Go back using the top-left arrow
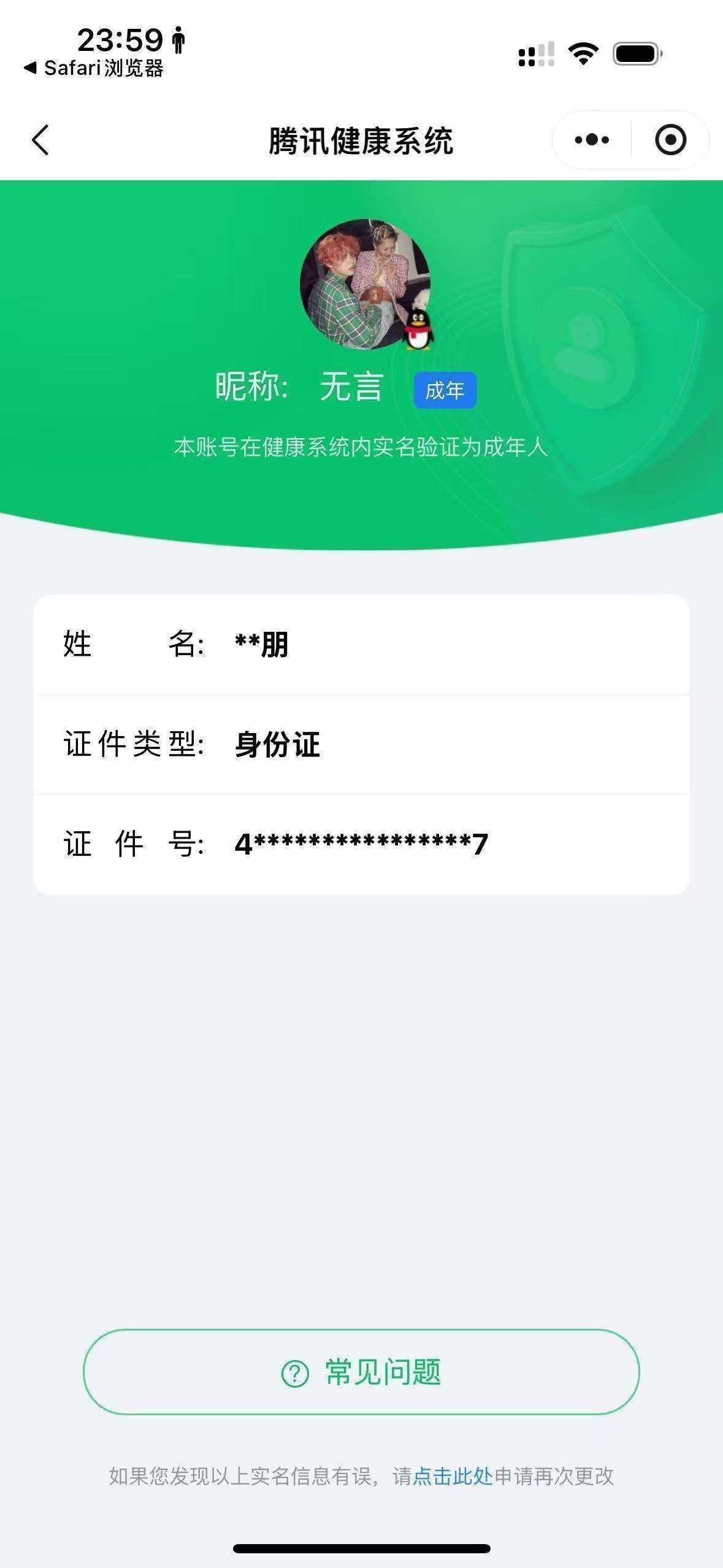 (40, 140)
